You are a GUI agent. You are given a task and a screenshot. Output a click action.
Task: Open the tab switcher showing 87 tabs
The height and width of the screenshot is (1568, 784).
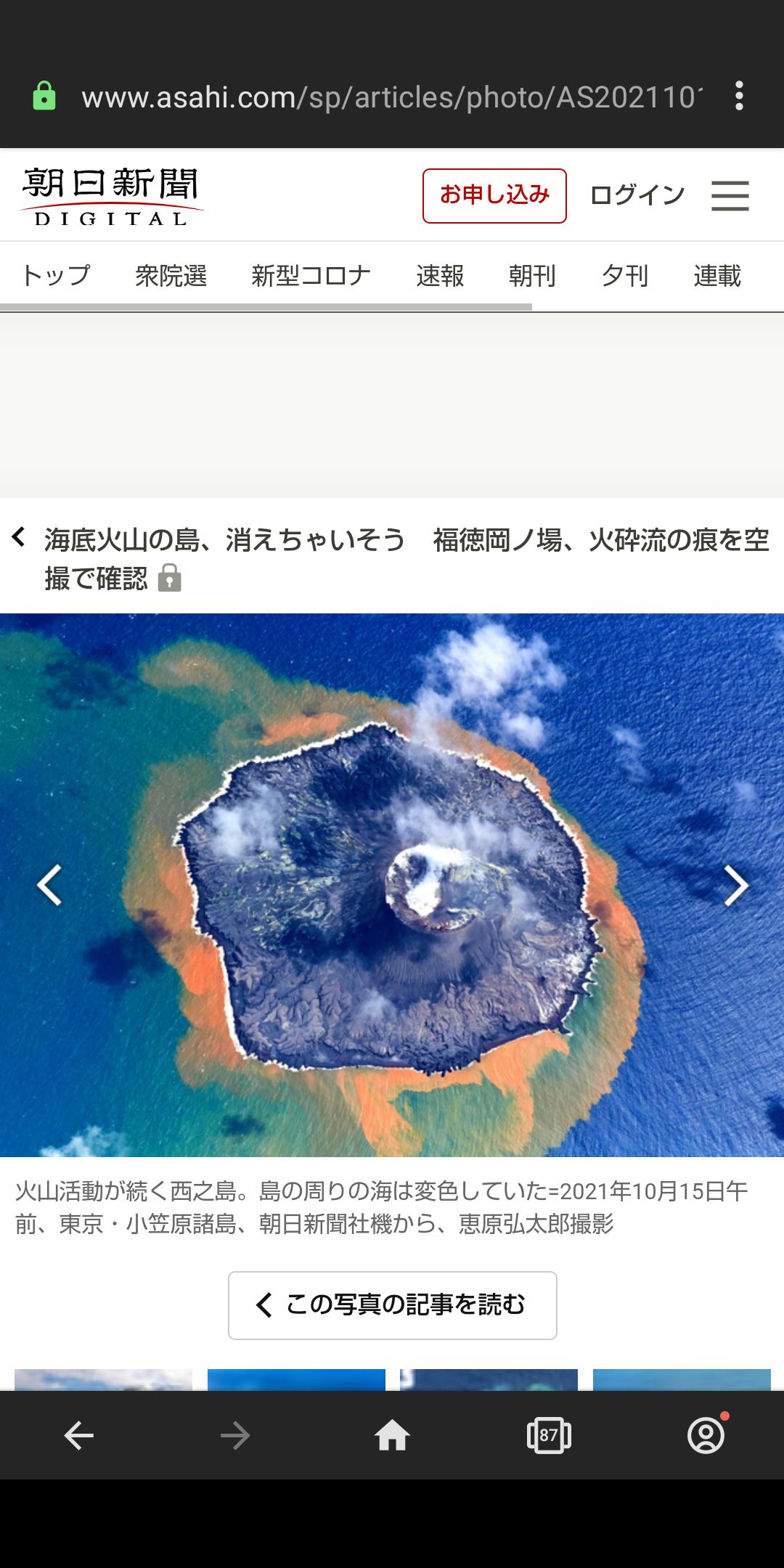point(549,1436)
